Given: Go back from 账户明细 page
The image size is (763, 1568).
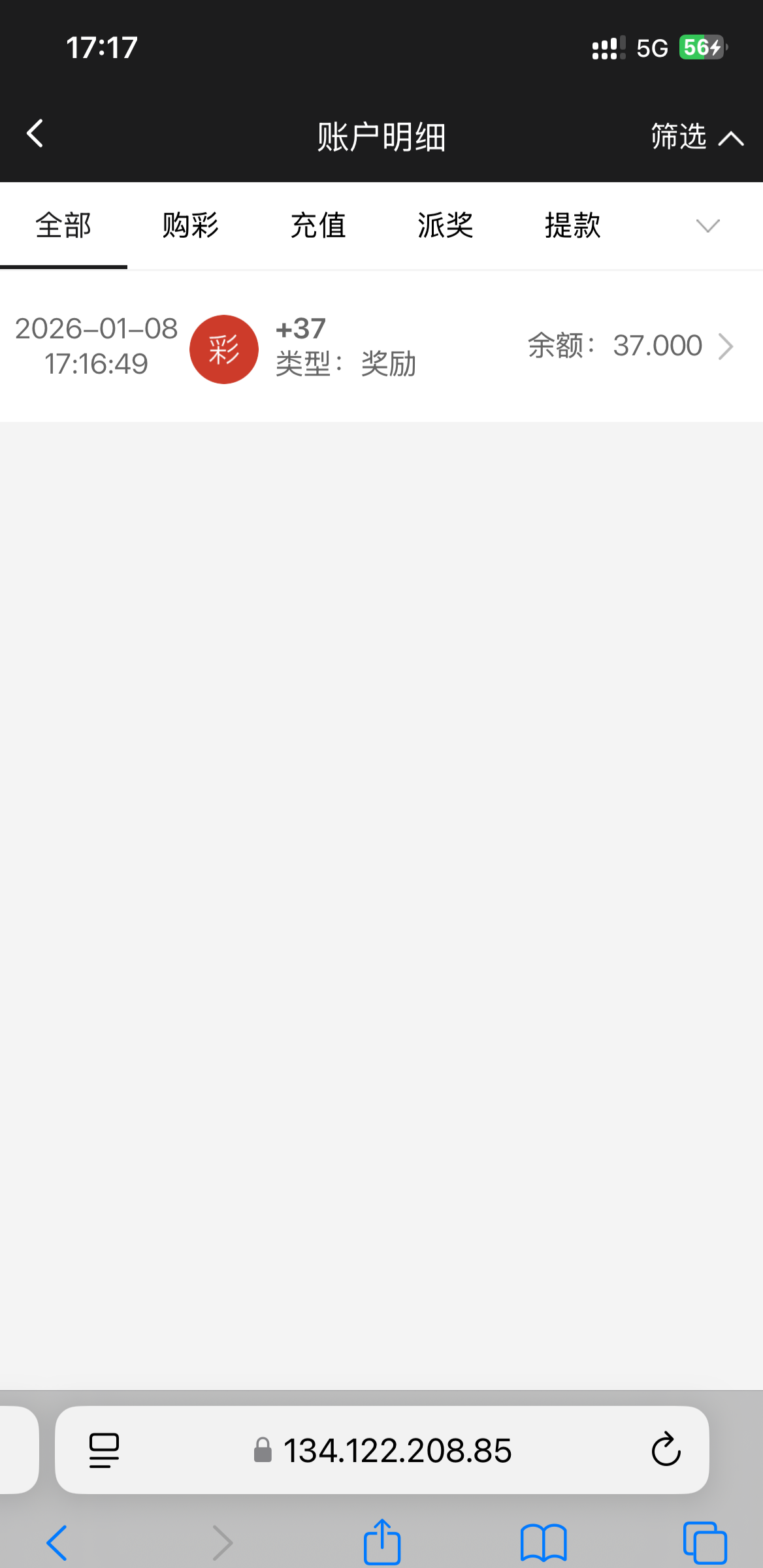Looking at the screenshot, I should pos(35,135).
